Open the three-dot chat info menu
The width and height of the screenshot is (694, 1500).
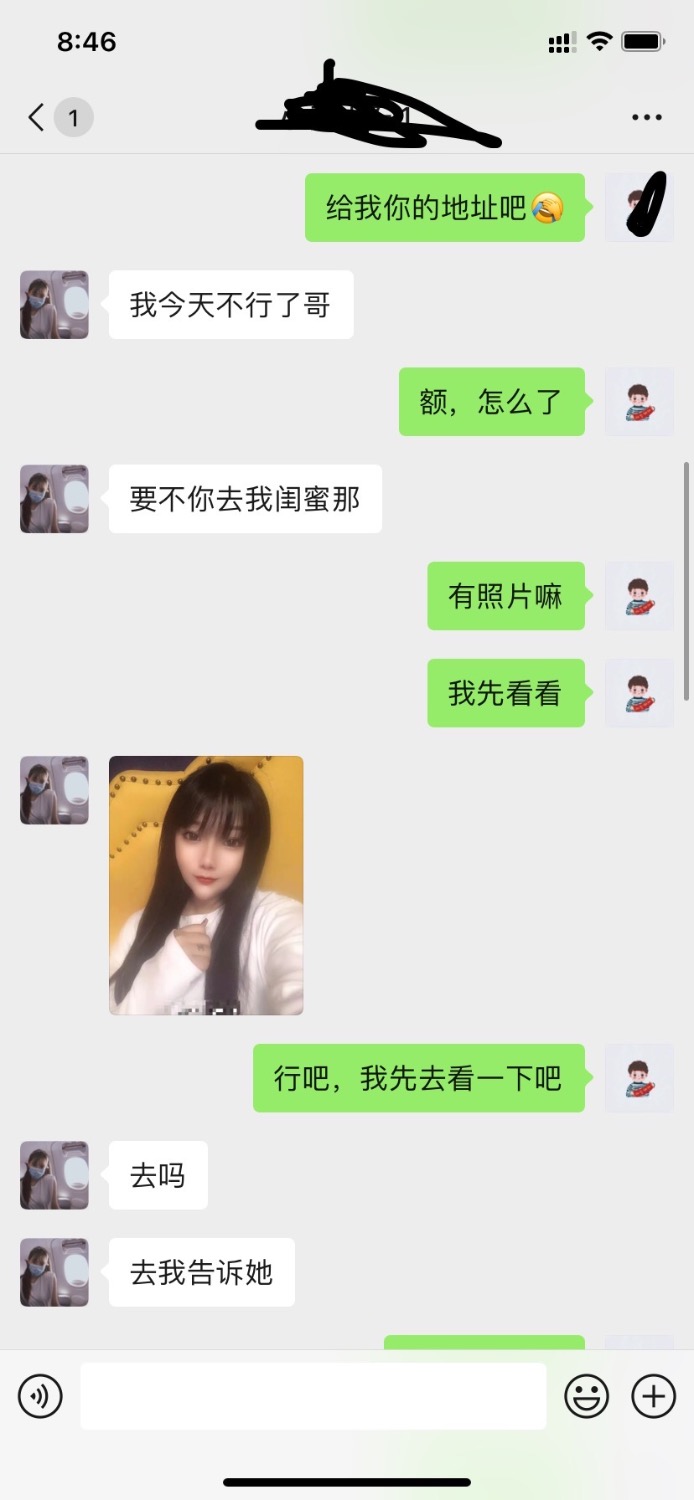click(646, 118)
